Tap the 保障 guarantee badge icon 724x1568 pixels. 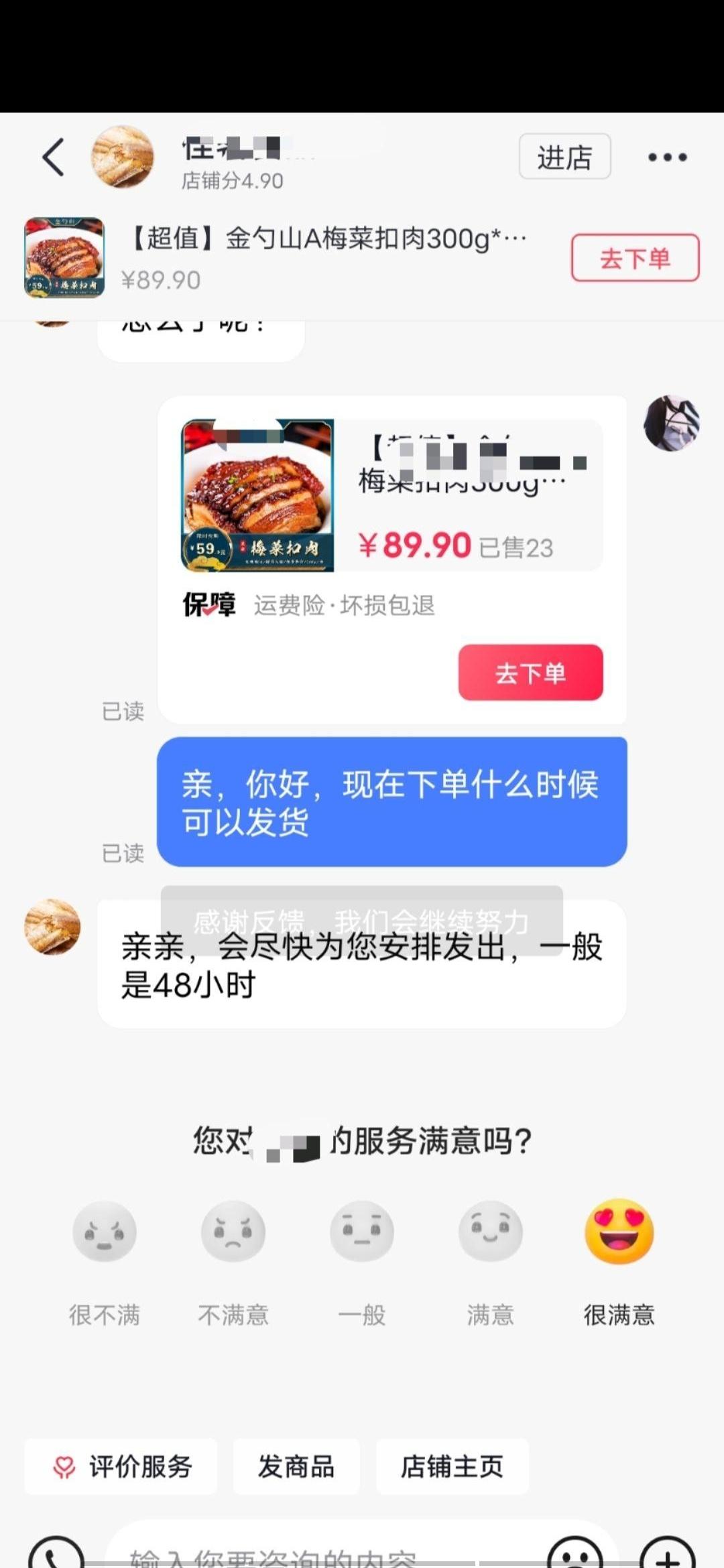[x=208, y=605]
